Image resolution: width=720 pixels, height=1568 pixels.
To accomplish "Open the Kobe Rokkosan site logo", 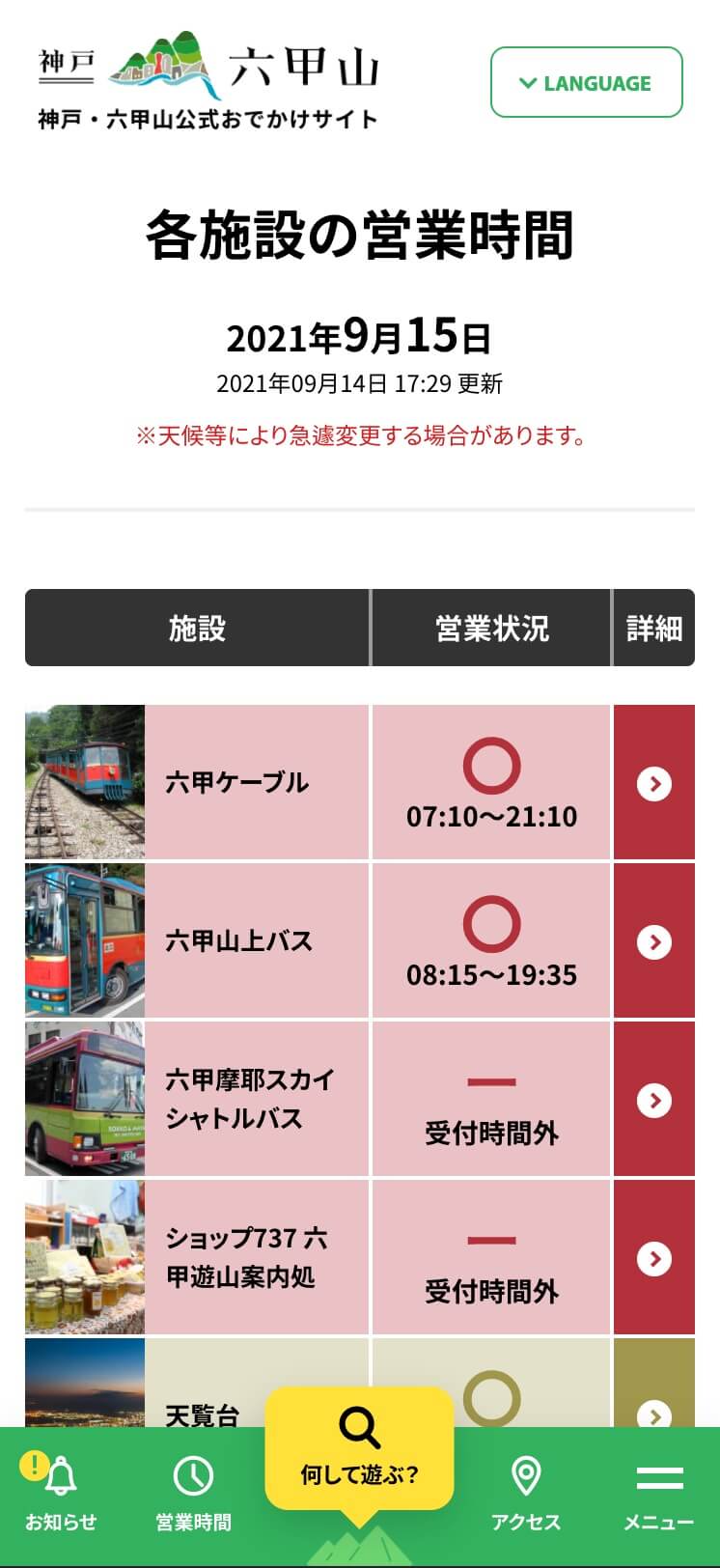I will point(208,81).
